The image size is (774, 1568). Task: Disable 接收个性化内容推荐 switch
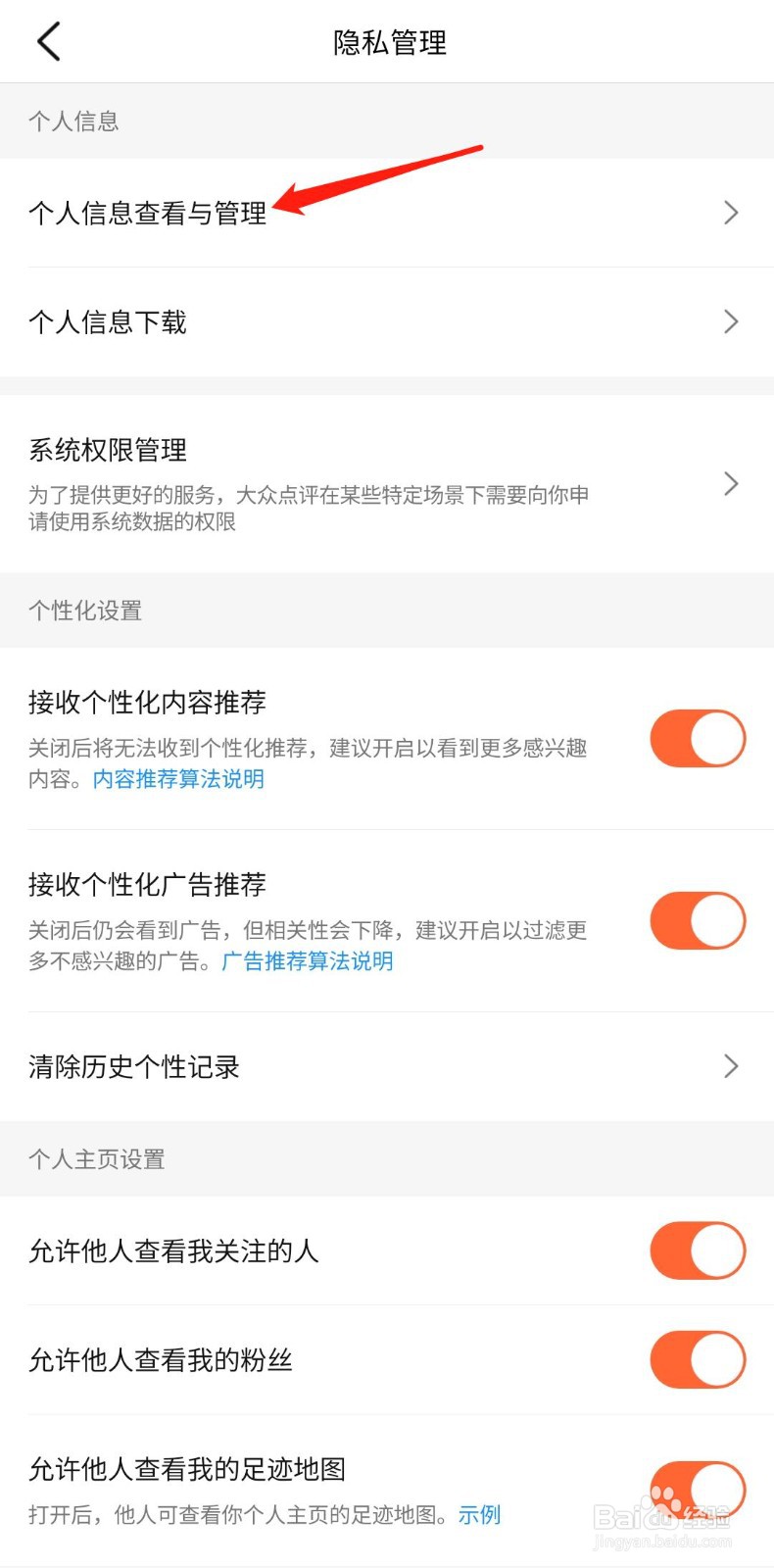click(x=697, y=738)
